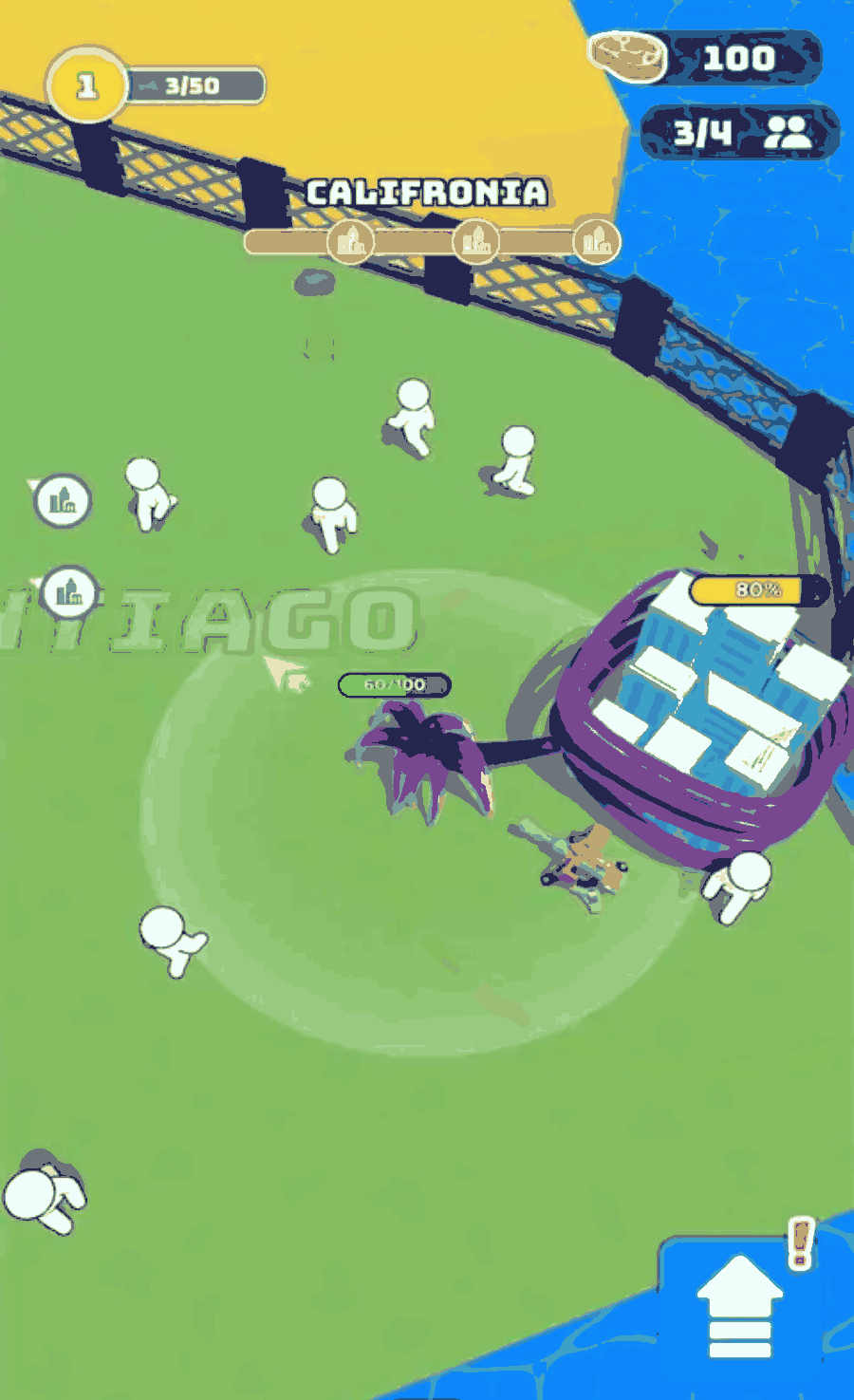Tap the 3/4 crew members counter

pos(741,132)
